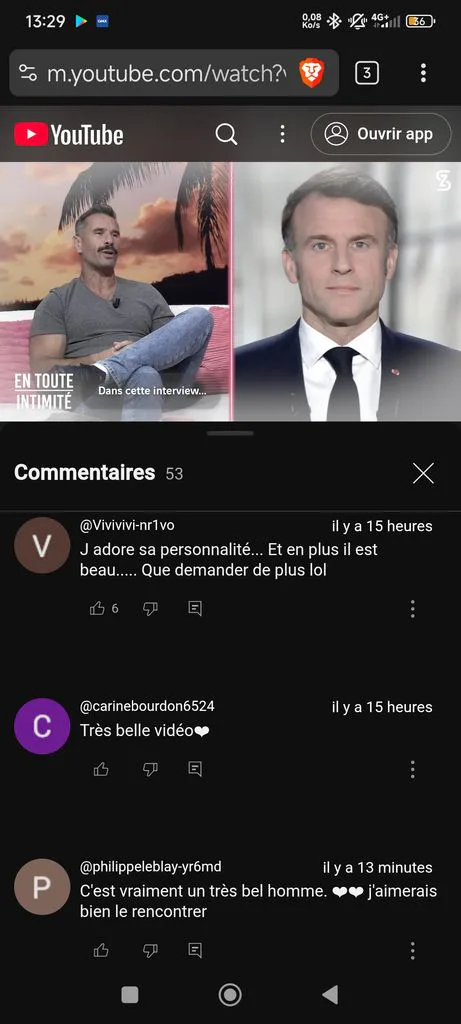Open the browser tab switcher showing 3
461x1024 pixels.
367,73
